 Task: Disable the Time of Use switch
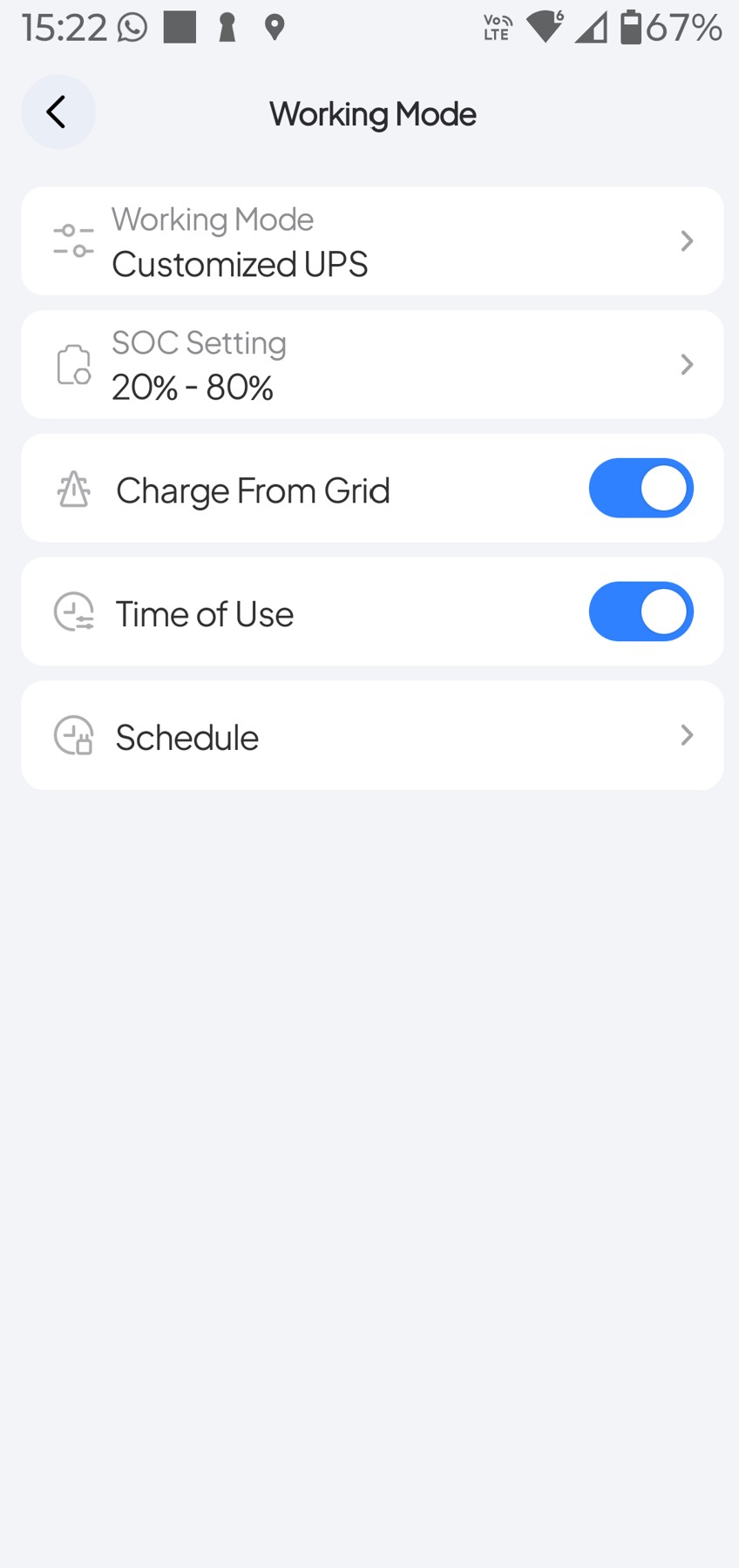tap(641, 612)
